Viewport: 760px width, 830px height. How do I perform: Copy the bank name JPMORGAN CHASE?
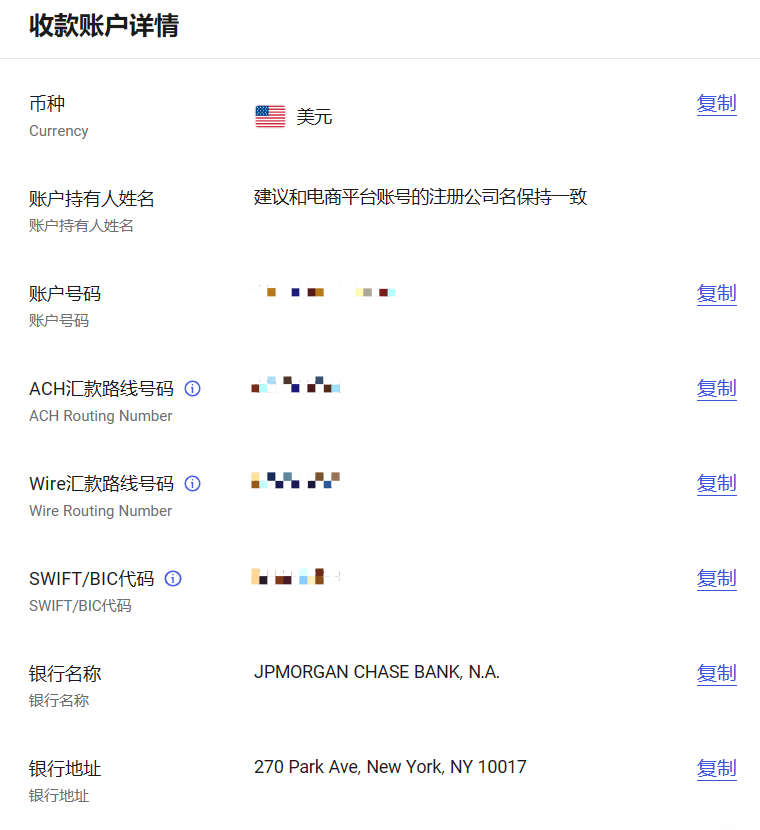pos(716,673)
